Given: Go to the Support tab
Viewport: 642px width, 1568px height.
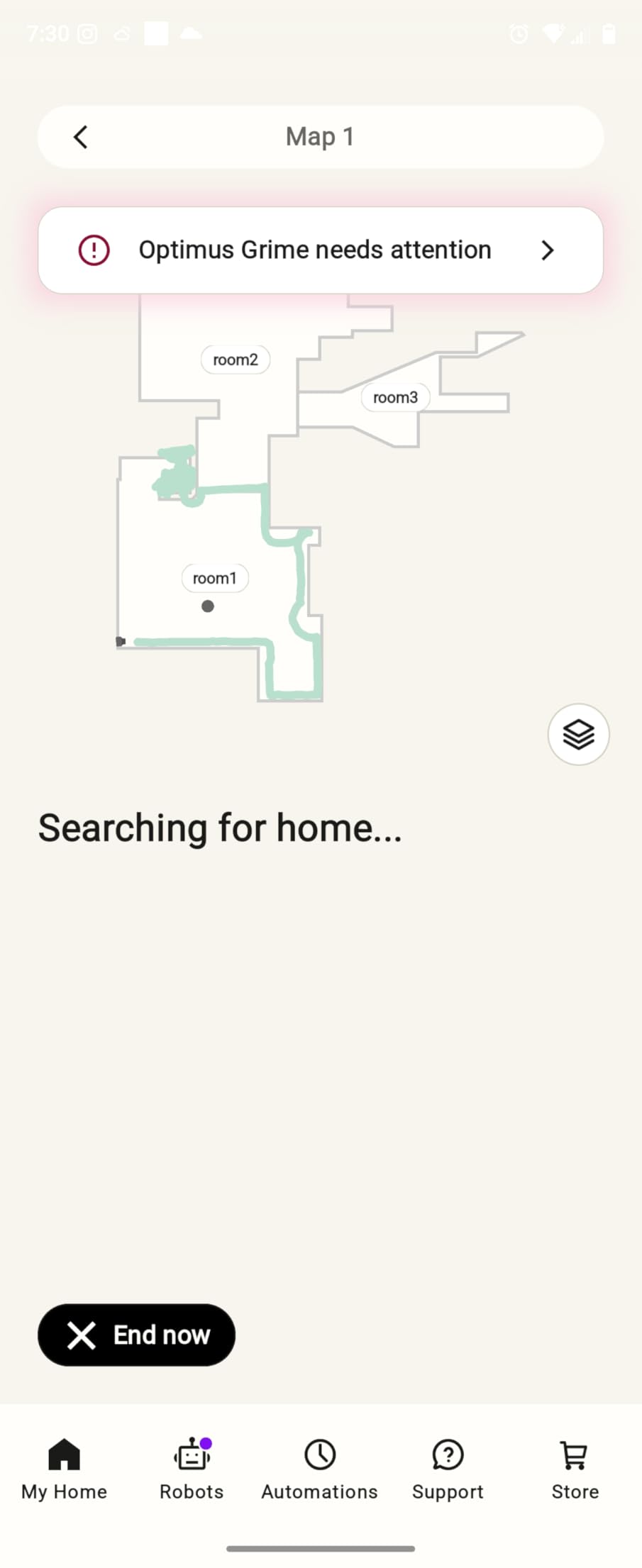Looking at the screenshot, I should click(448, 1469).
